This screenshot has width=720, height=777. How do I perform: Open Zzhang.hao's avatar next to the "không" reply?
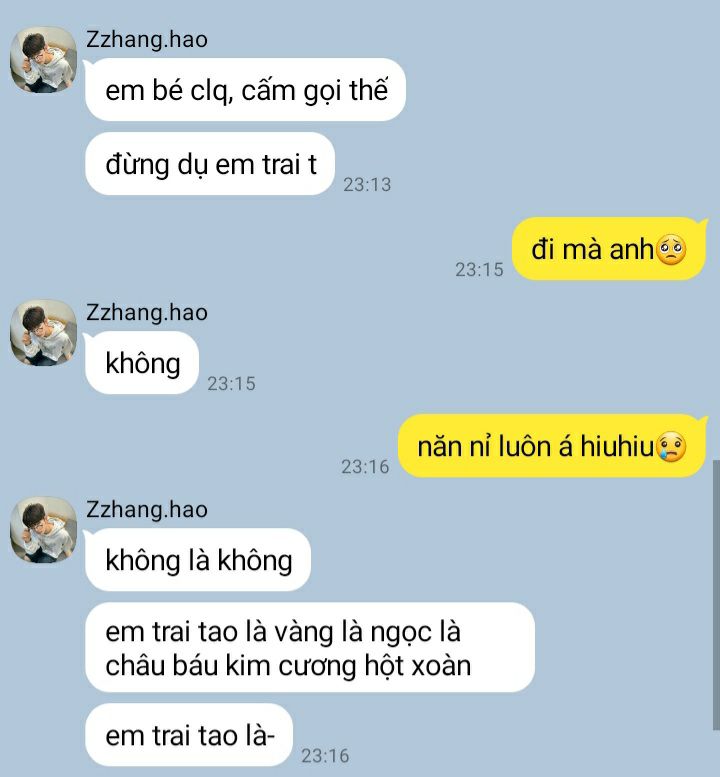tap(43, 333)
